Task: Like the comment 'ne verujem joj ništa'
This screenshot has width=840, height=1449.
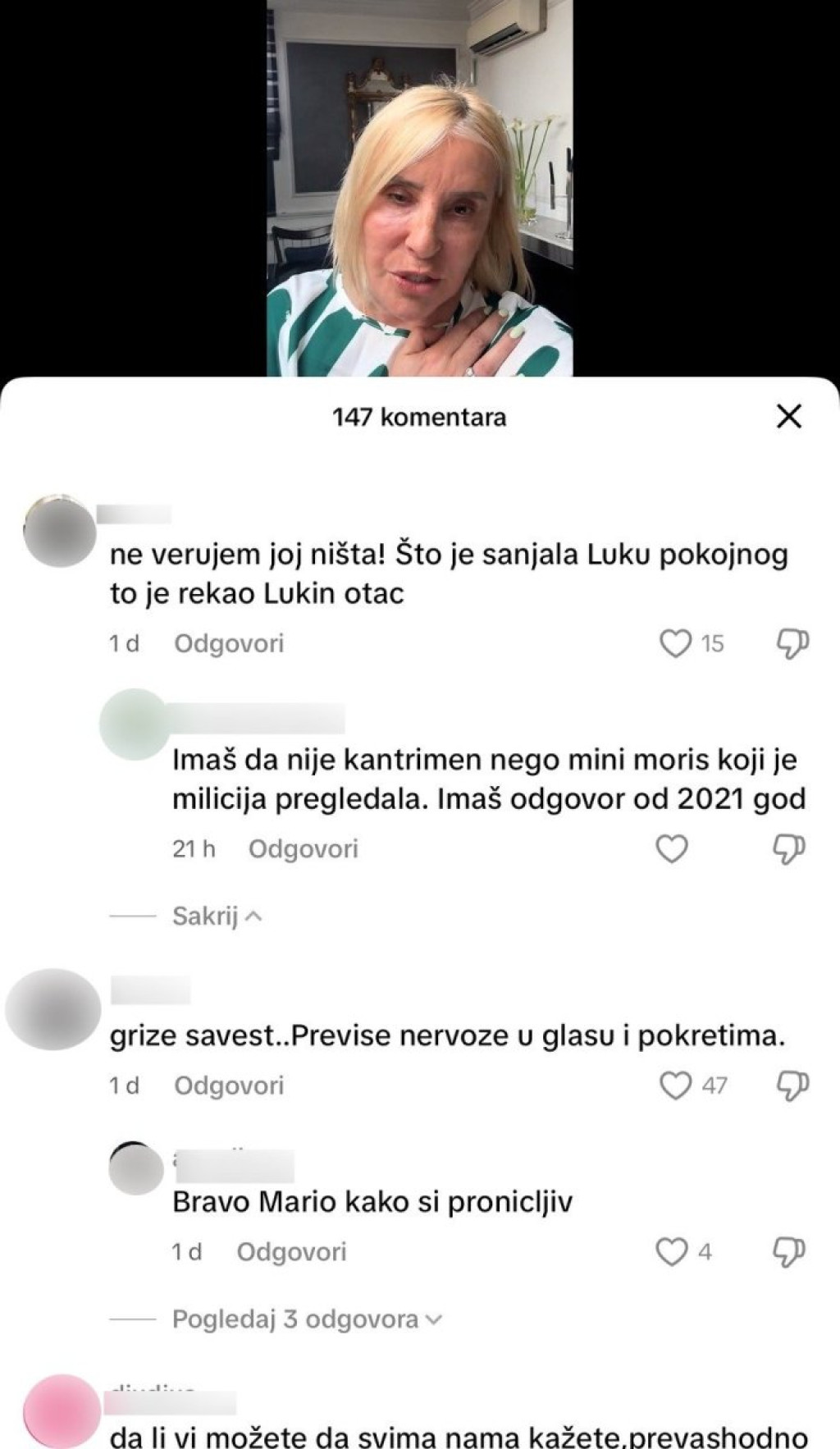Action: coord(675,643)
